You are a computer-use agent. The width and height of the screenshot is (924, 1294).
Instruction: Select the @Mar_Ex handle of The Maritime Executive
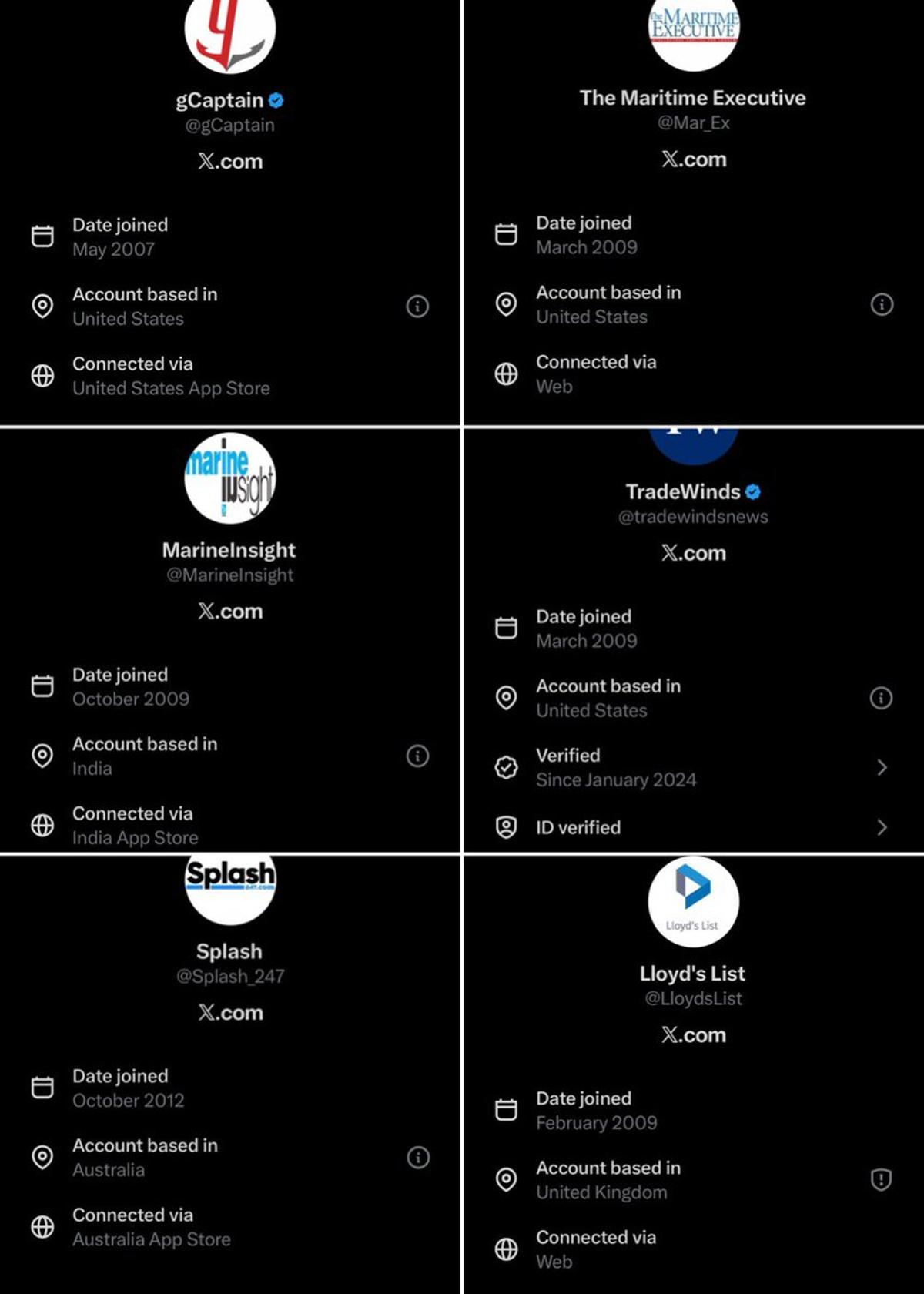pos(693,122)
